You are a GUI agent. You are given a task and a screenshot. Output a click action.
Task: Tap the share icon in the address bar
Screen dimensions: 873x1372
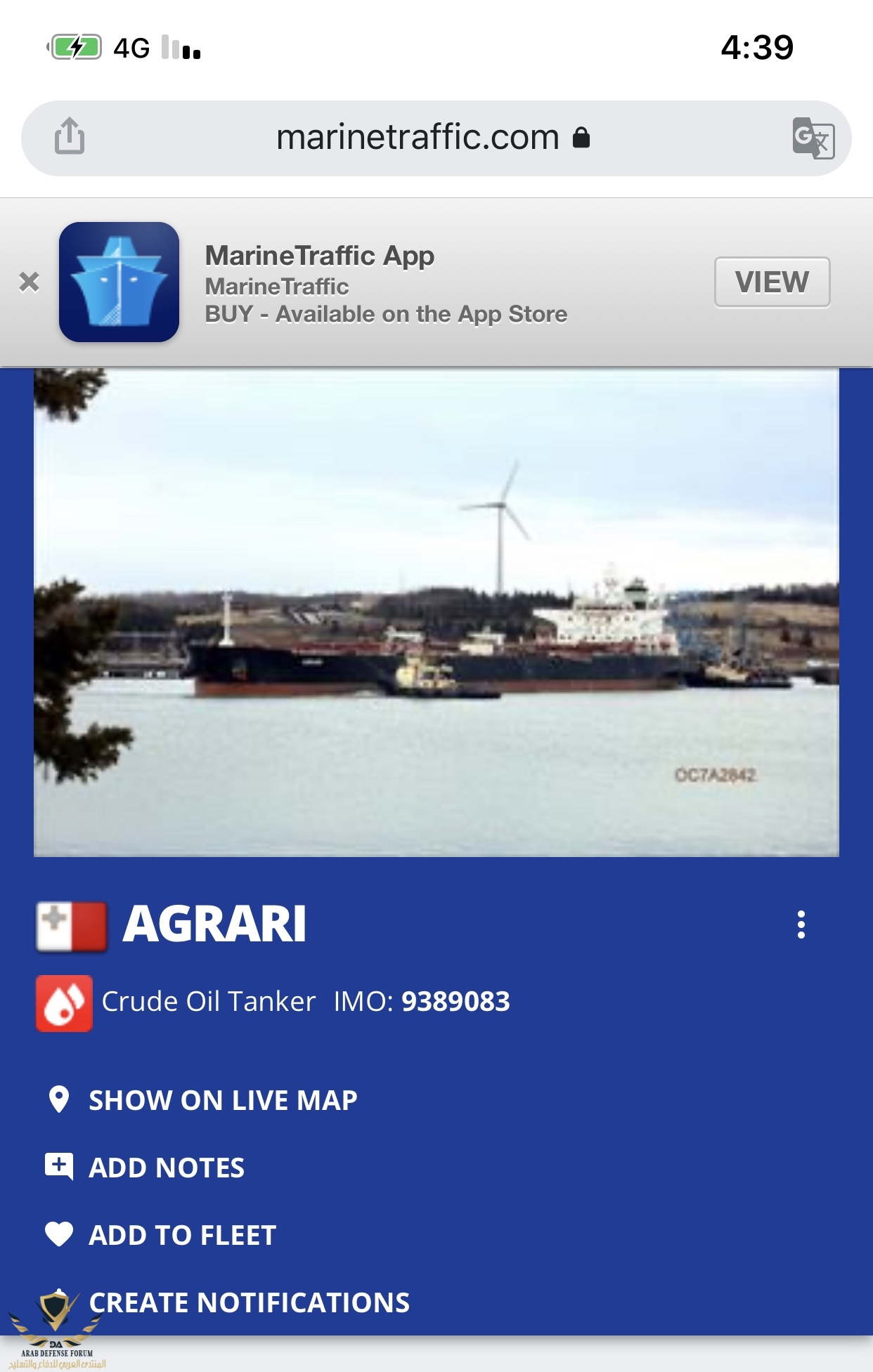coord(70,136)
